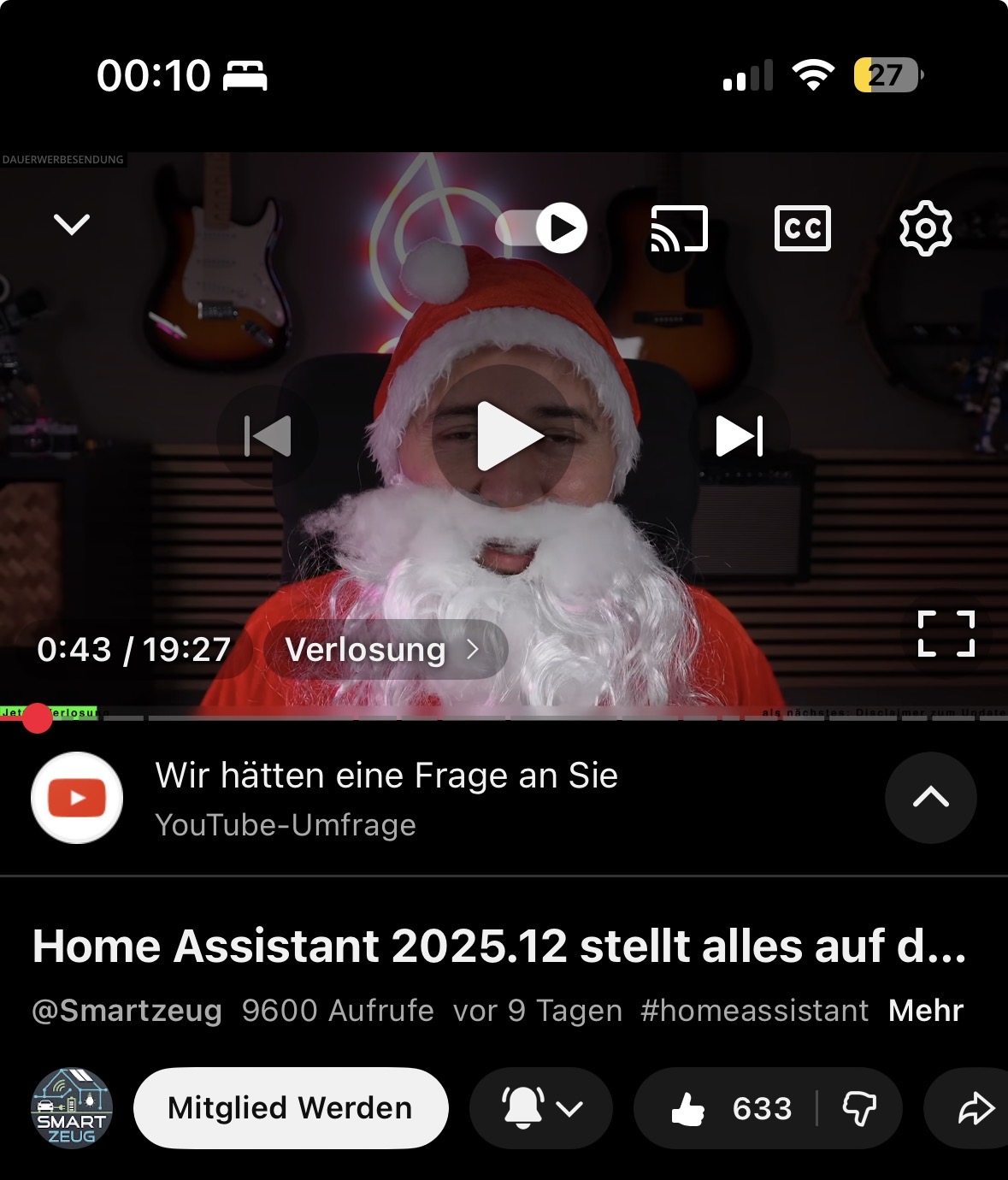Open video settings gear
Screen dimensions: 1008x1180
[x=925, y=228]
